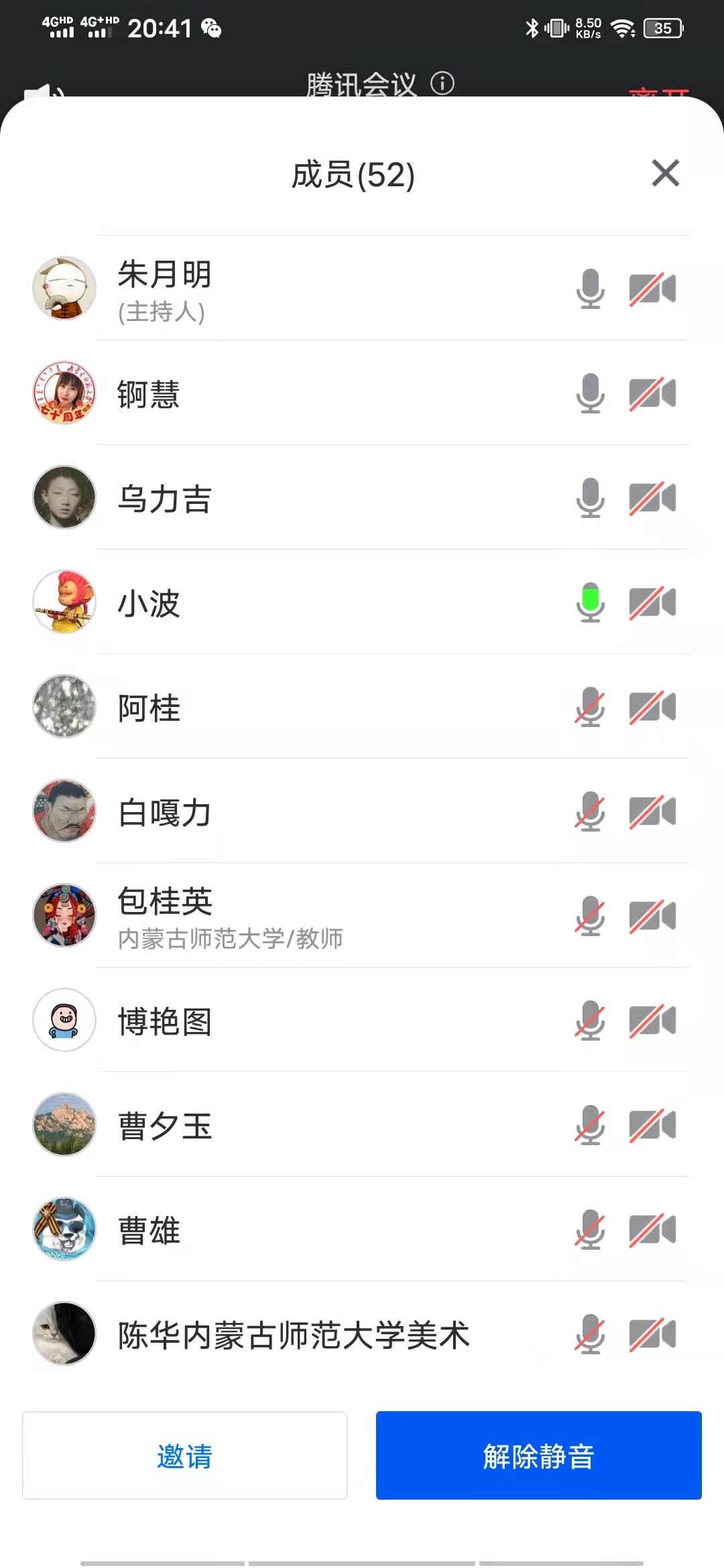
Task: Click 博艳图's muted microphone icon
Action: tap(590, 1021)
